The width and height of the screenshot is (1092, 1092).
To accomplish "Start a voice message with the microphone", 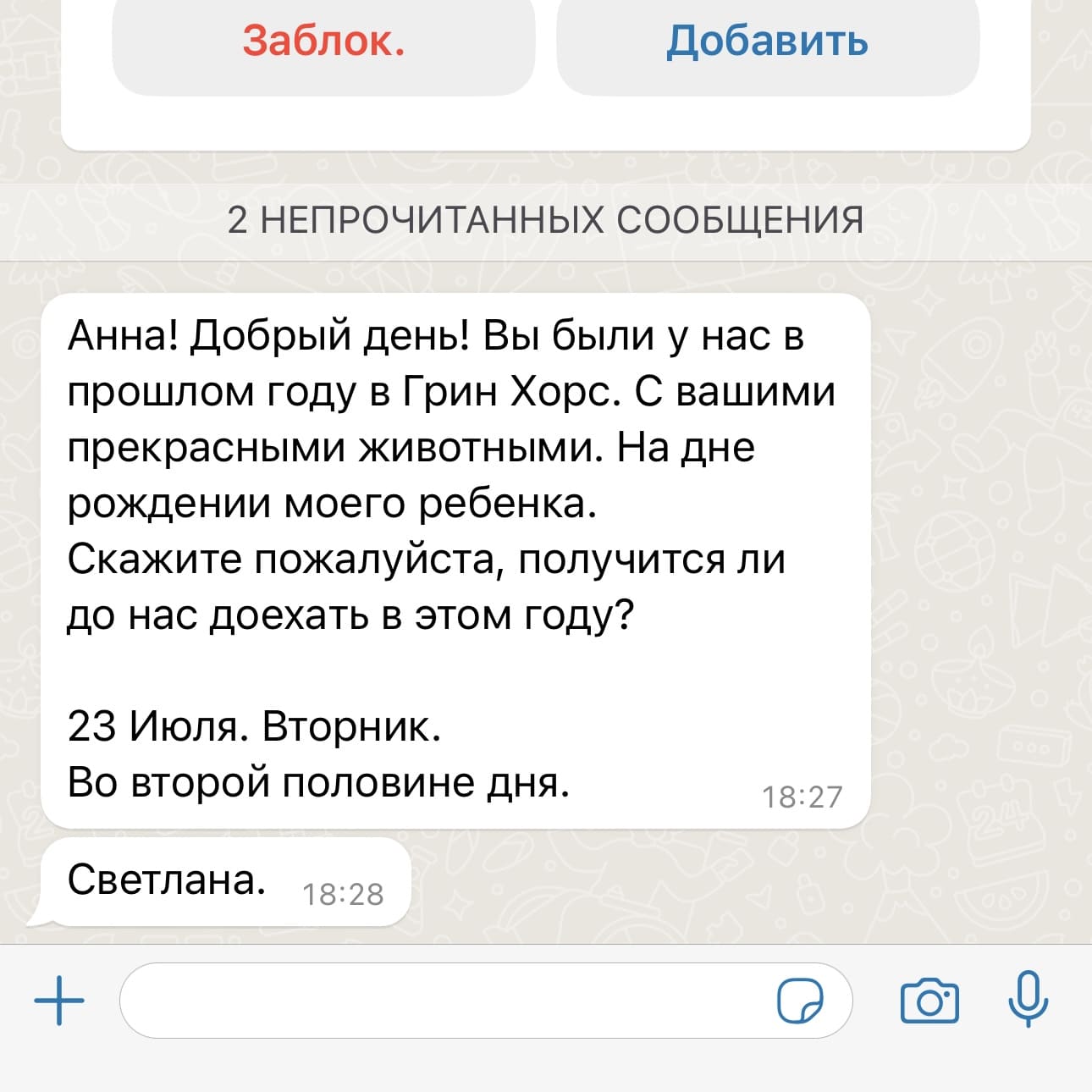I will (1028, 999).
